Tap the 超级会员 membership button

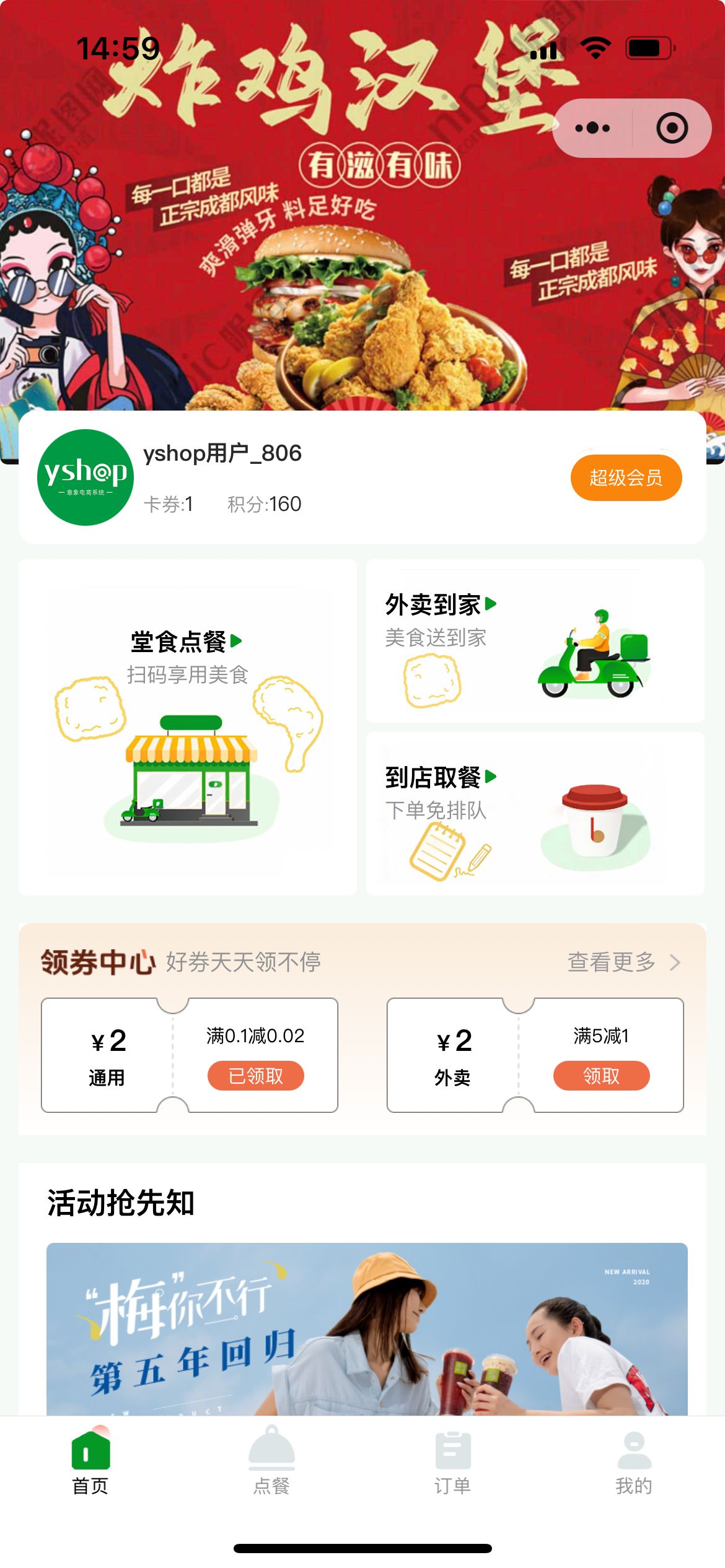point(626,477)
